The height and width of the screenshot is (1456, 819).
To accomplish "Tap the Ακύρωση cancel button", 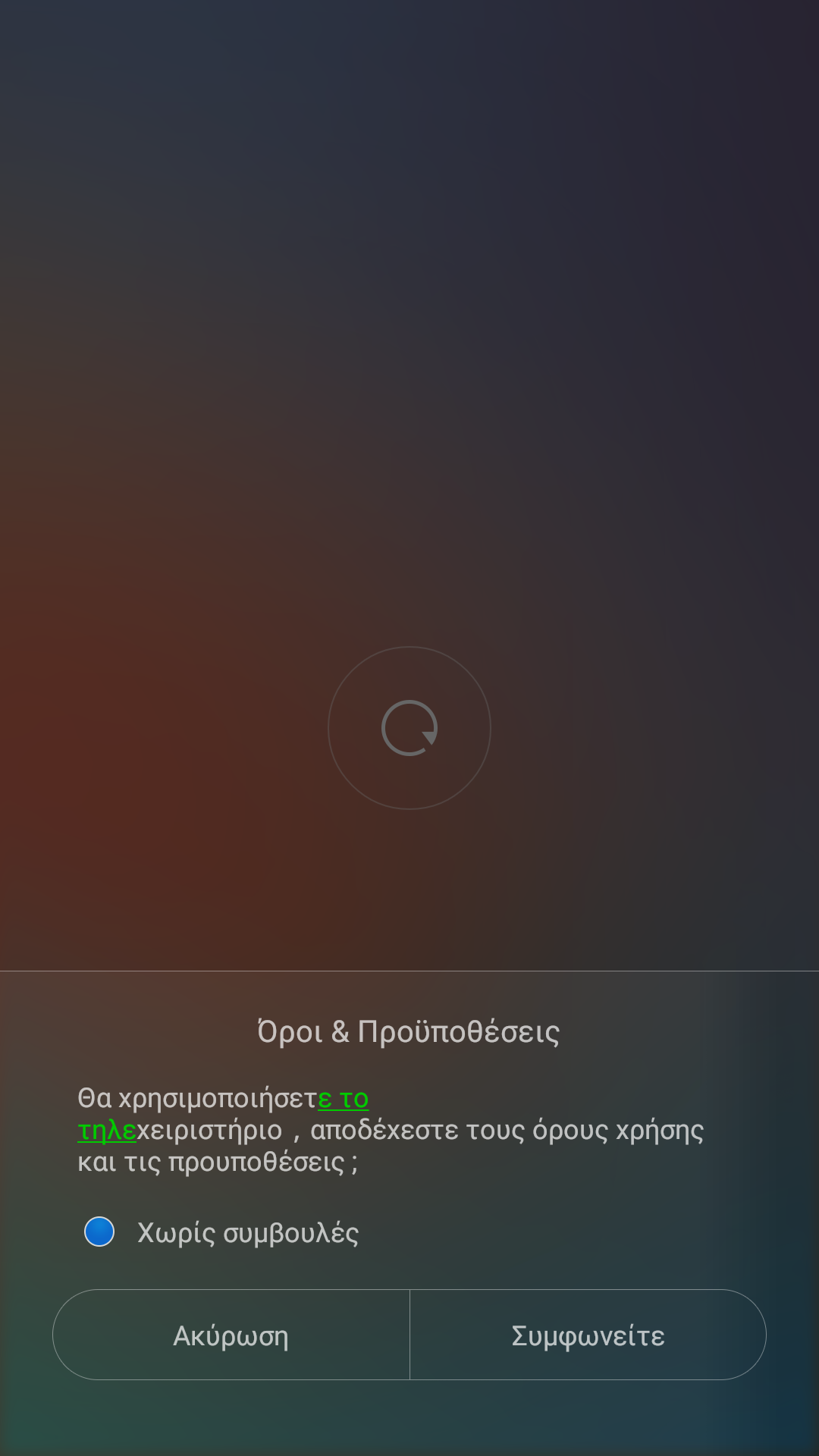I will click(231, 1335).
